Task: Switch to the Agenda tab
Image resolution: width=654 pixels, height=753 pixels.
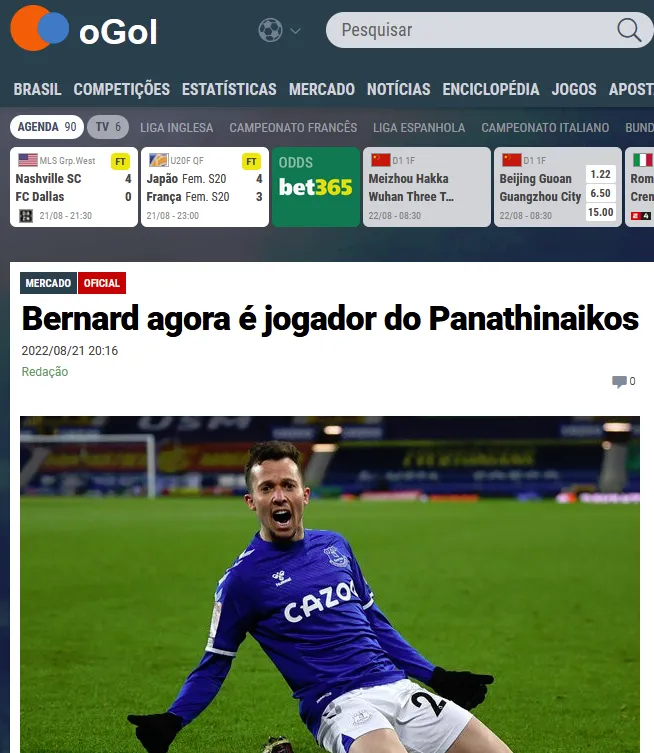Action: (x=47, y=127)
